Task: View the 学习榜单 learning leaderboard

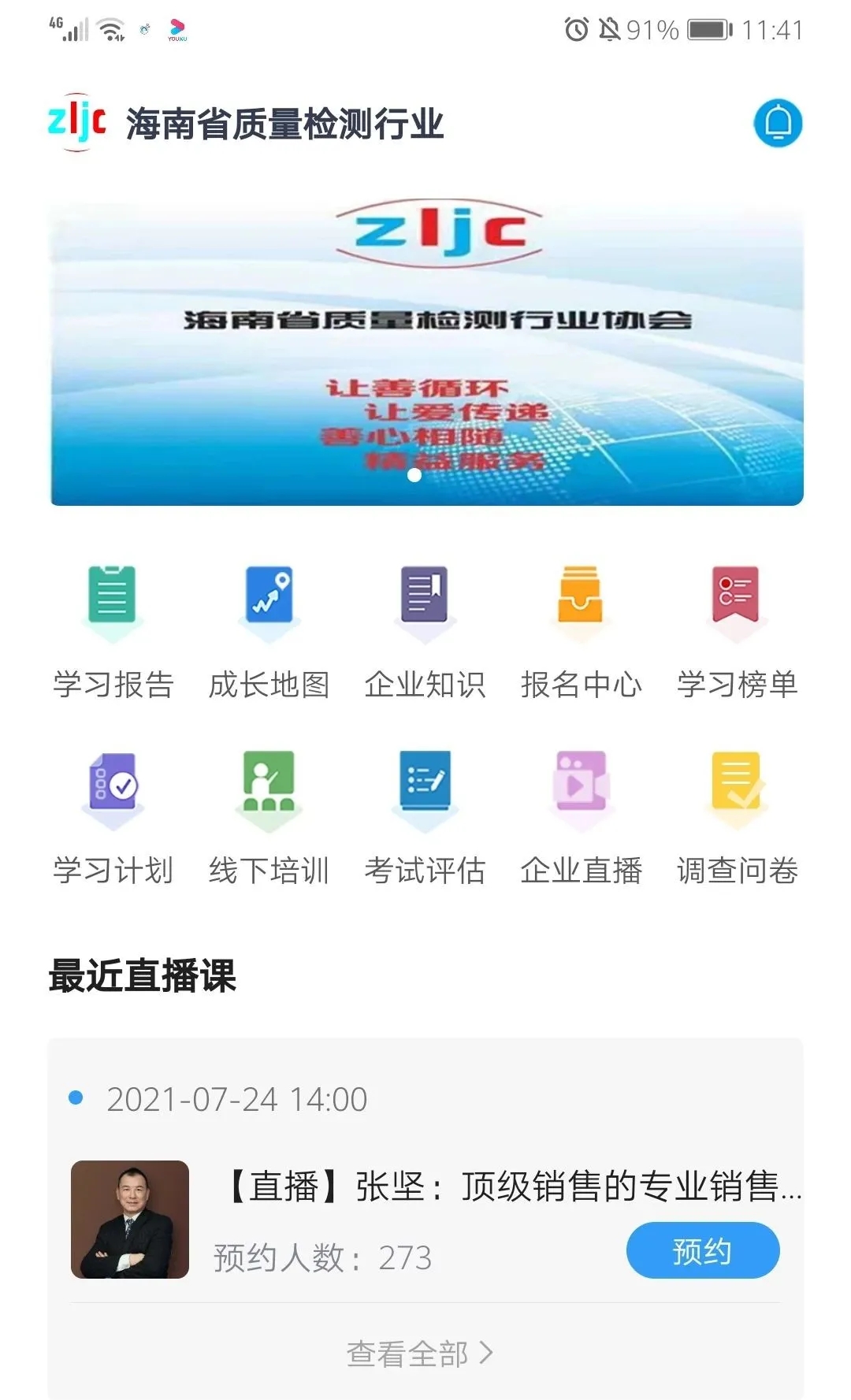Action: [x=737, y=632]
